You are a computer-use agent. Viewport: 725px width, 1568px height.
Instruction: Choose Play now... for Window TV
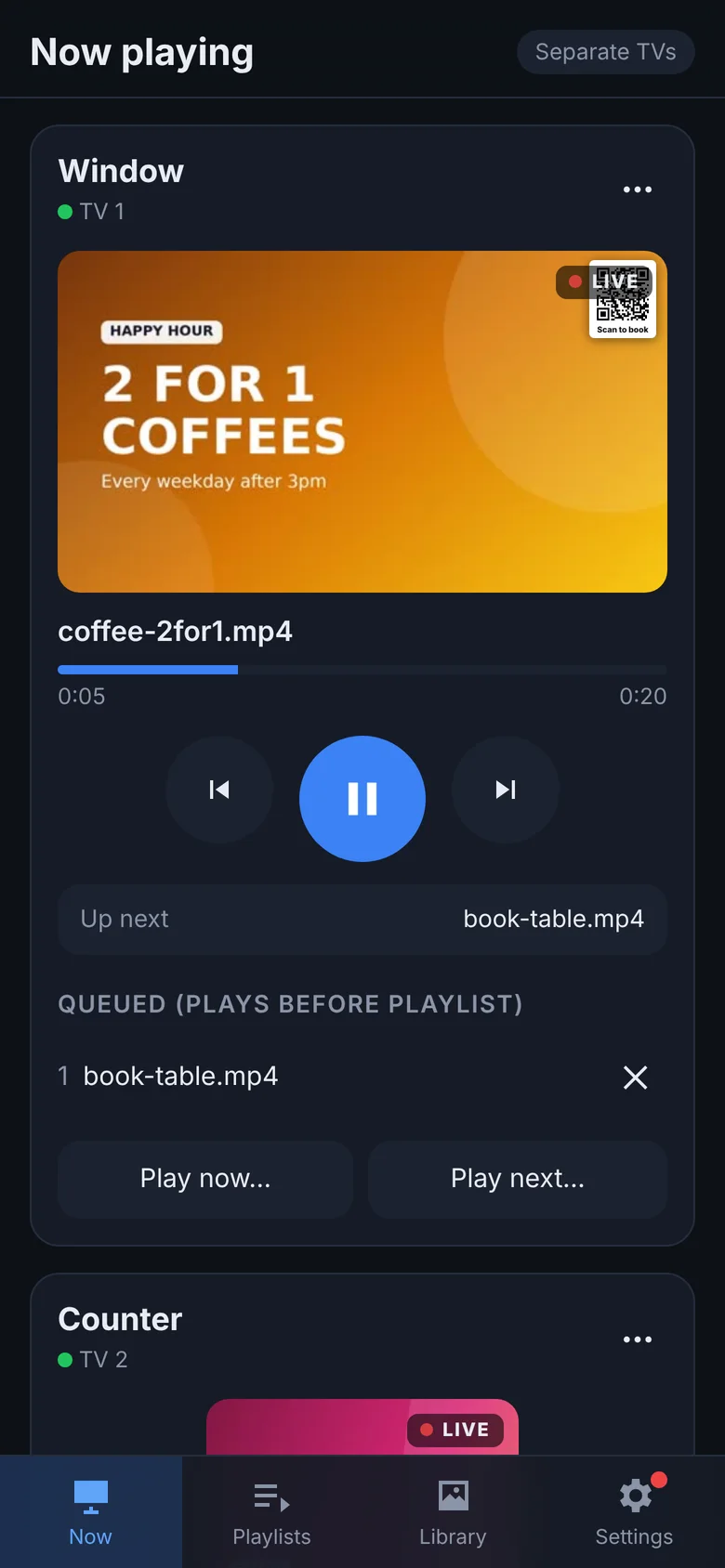click(205, 1179)
